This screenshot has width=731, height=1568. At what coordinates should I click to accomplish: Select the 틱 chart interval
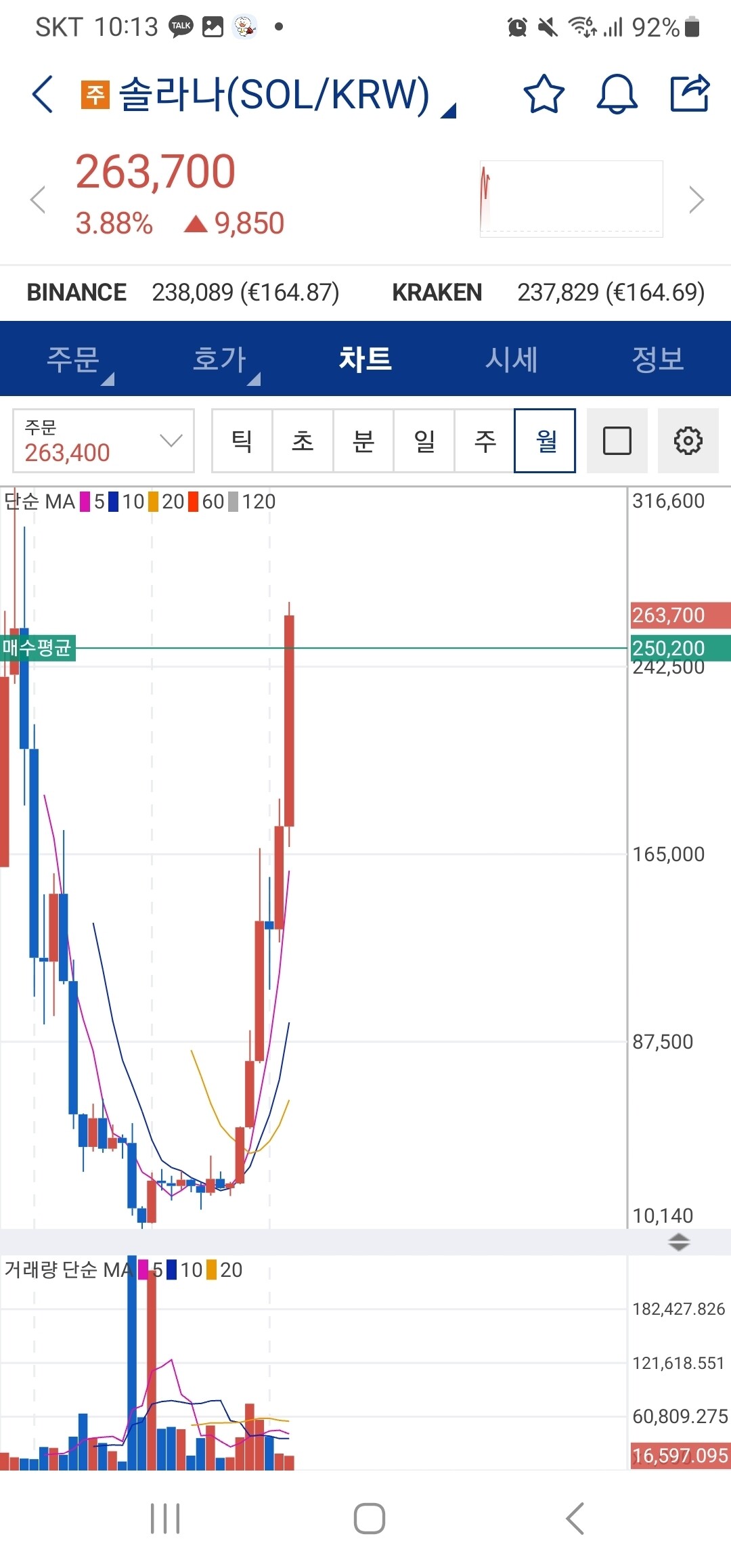click(x=242, y=441)
